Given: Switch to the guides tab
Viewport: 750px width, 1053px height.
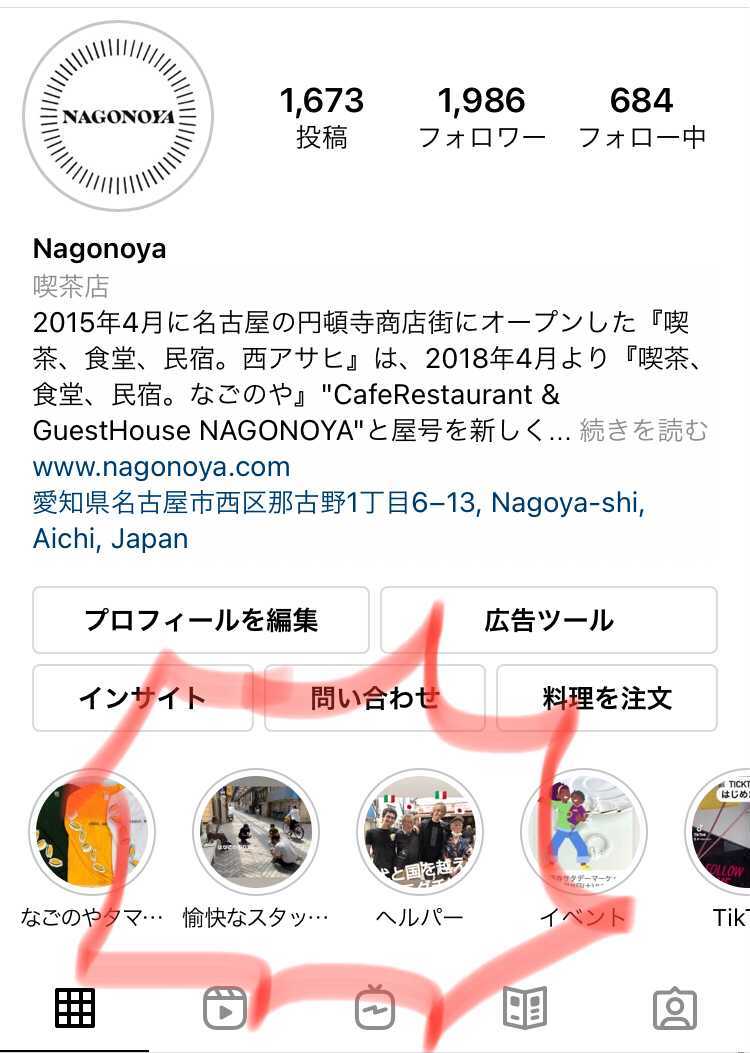Looking at the screenshot, I should (x=525, y=1008).
